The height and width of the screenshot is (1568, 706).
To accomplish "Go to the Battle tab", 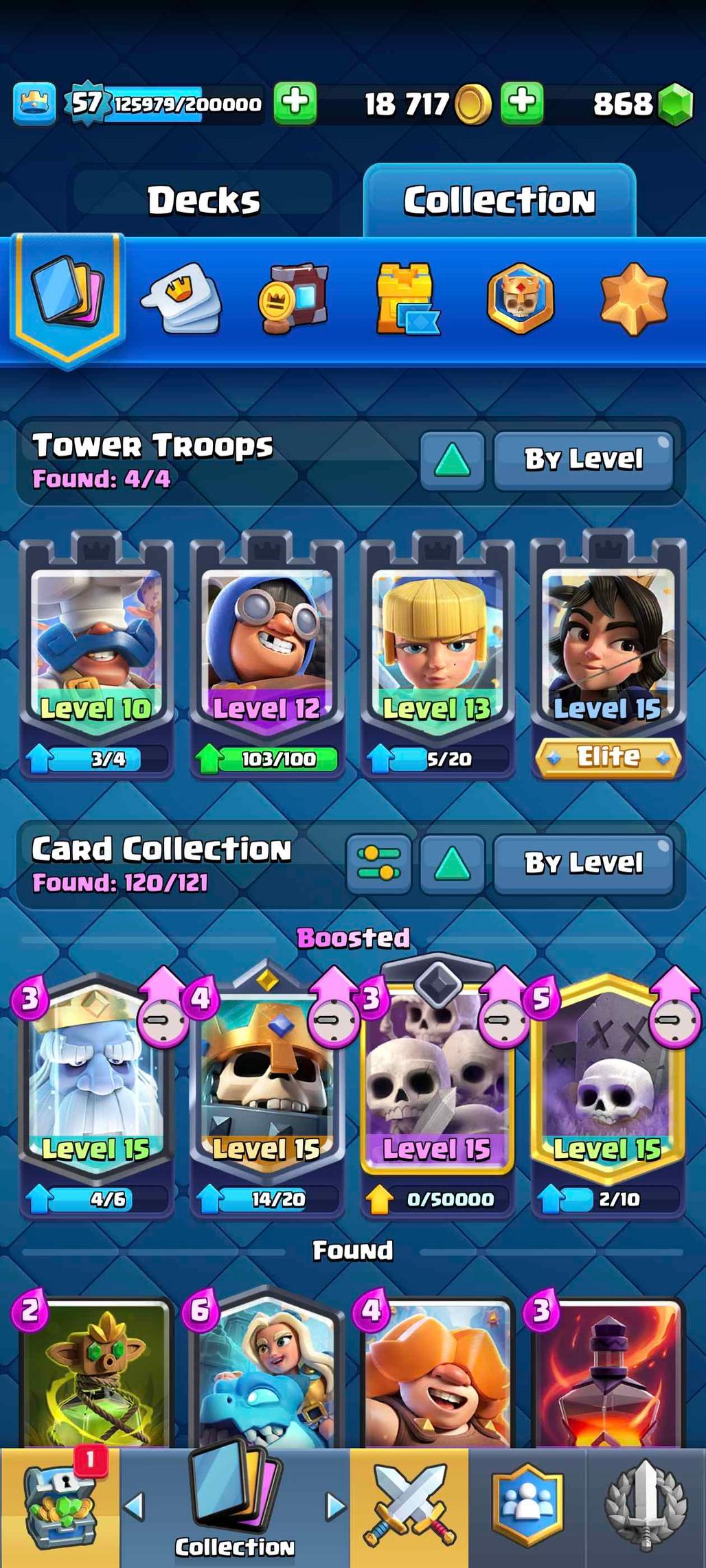I will click(x=409, y=1508).
